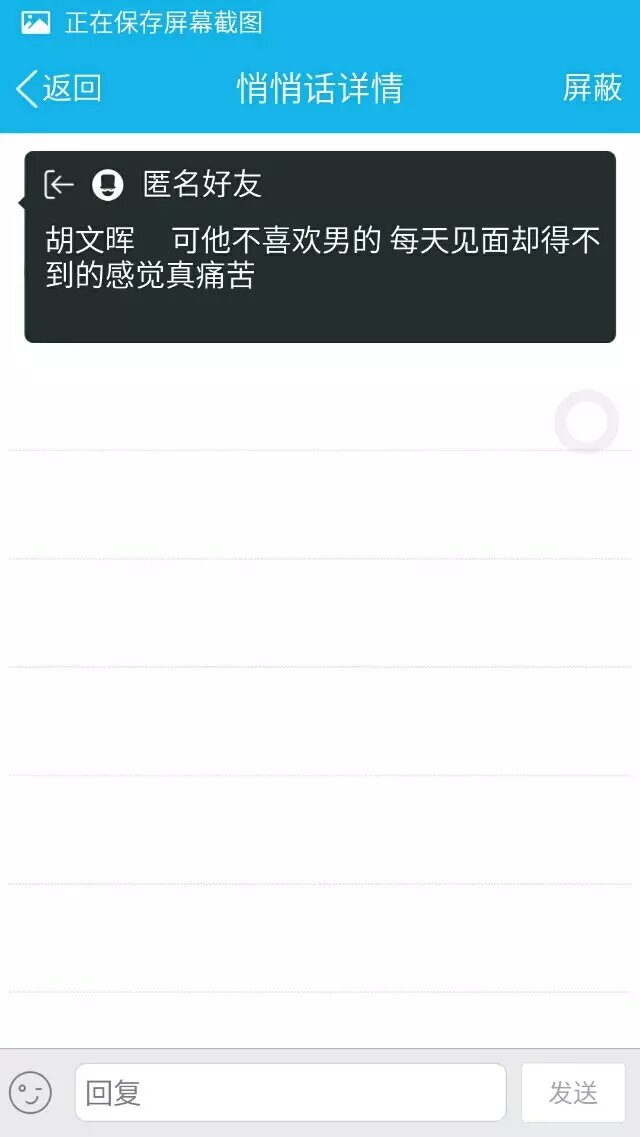The height and width of the screenshot is (1137, 640).
Task: Focus the 回复 reply field
Action: tap(290, 1092)
